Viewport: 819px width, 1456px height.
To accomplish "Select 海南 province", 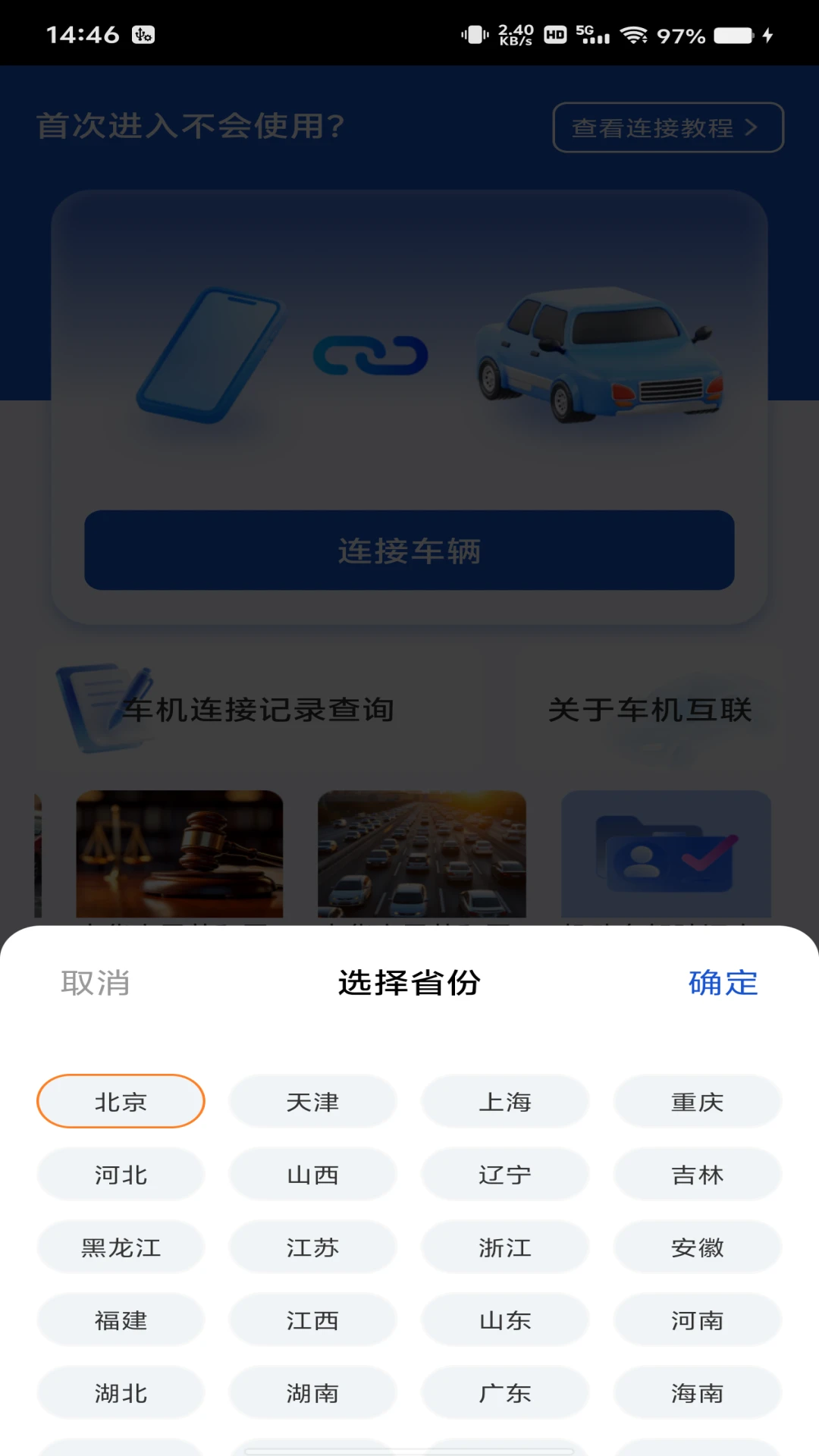I will coord(698,1392).
